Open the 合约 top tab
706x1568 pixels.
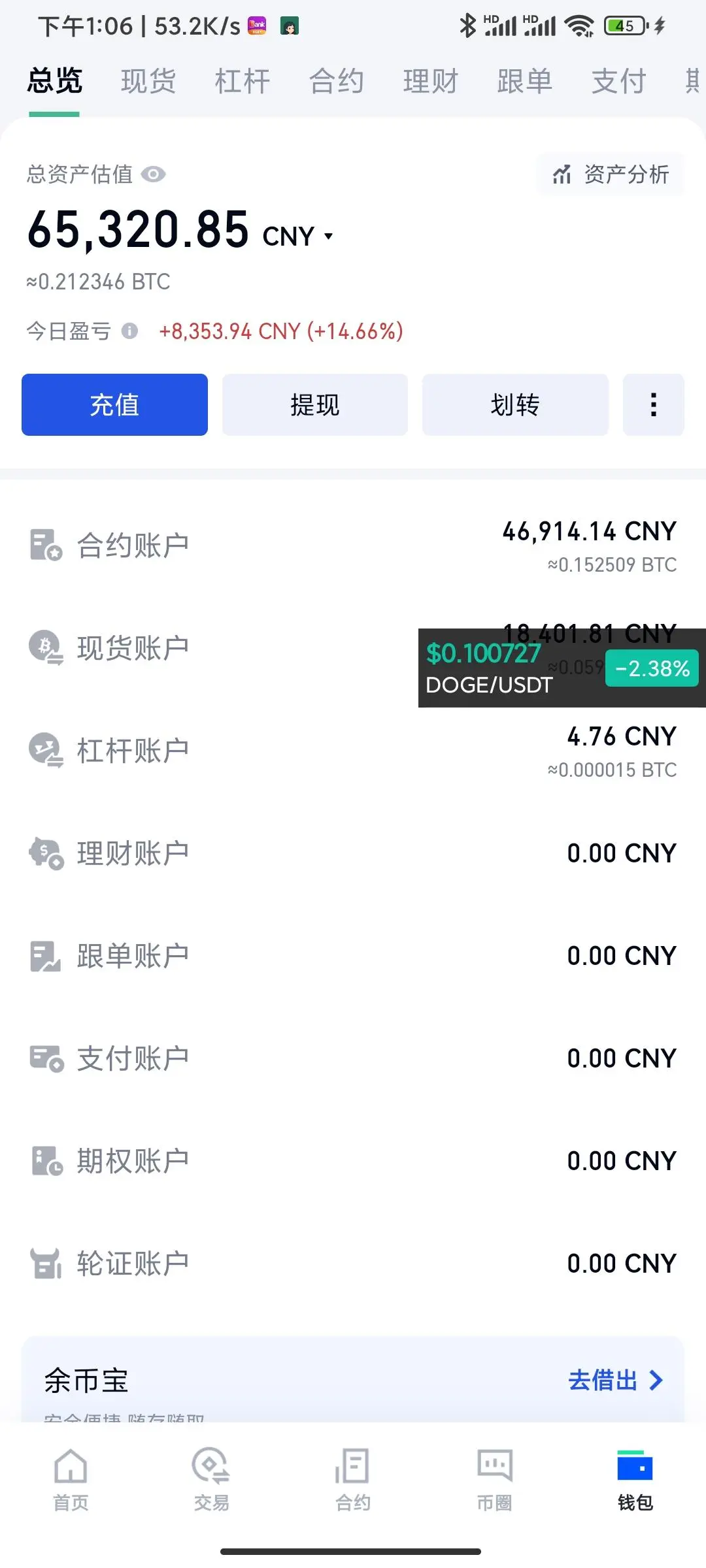[337, 82]
